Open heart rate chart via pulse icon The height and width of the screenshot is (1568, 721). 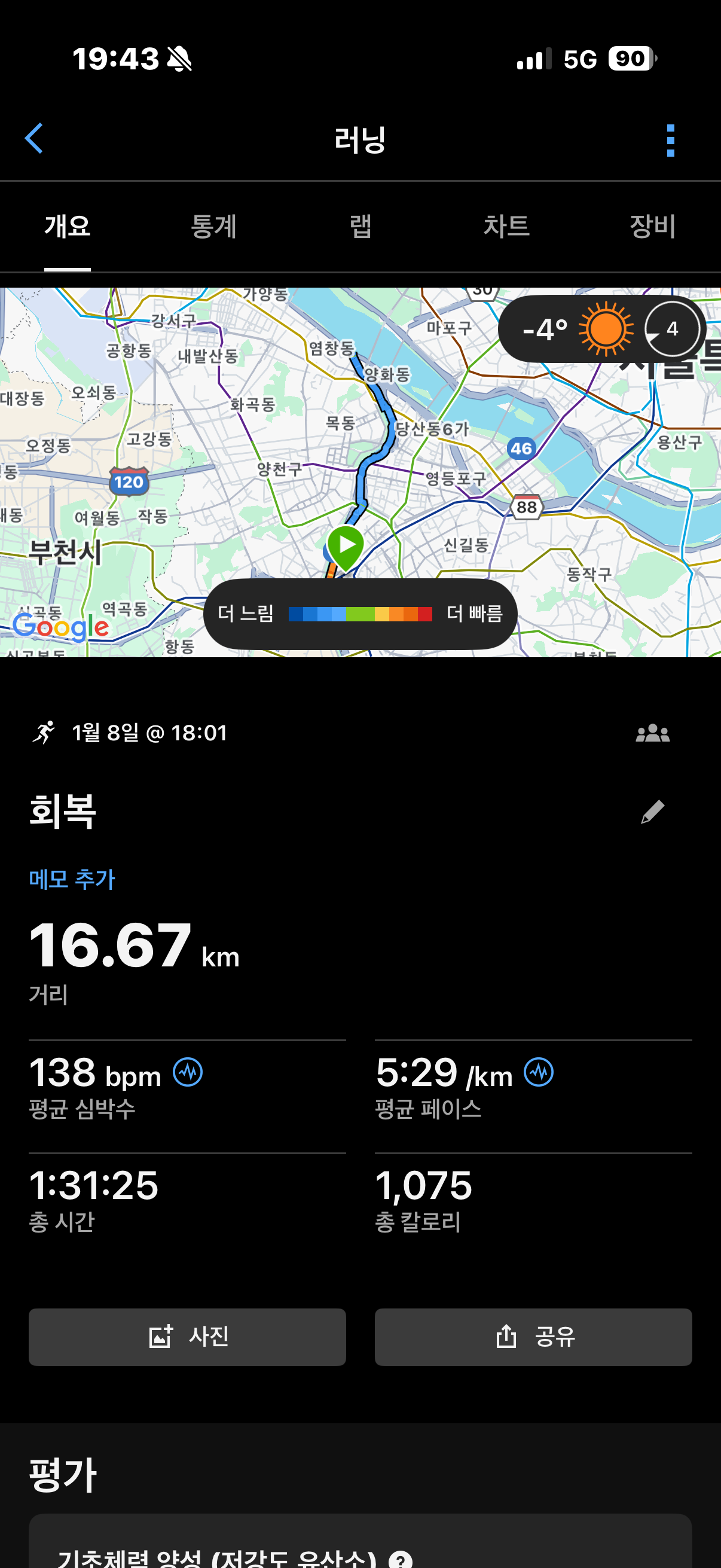pyautogui.click(x=188, y=1073)
